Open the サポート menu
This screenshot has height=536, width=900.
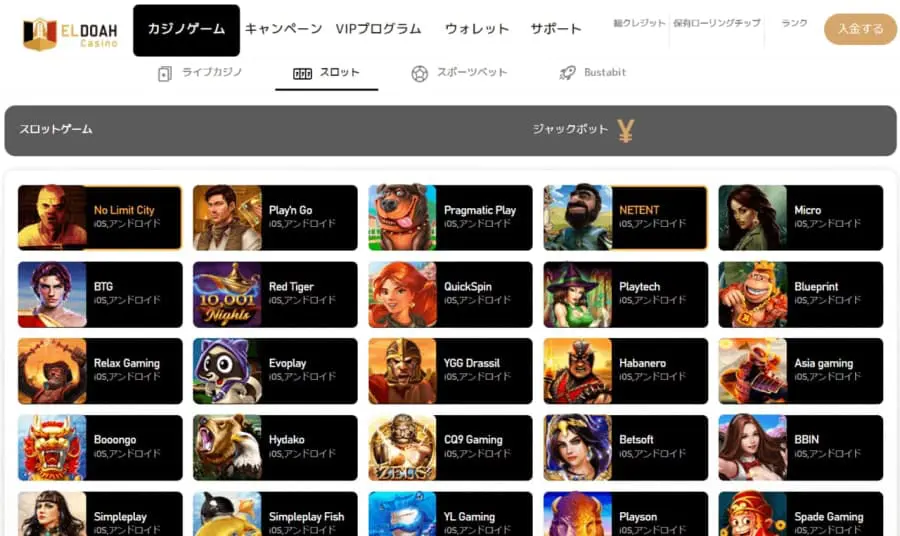(x=555, y=29)
